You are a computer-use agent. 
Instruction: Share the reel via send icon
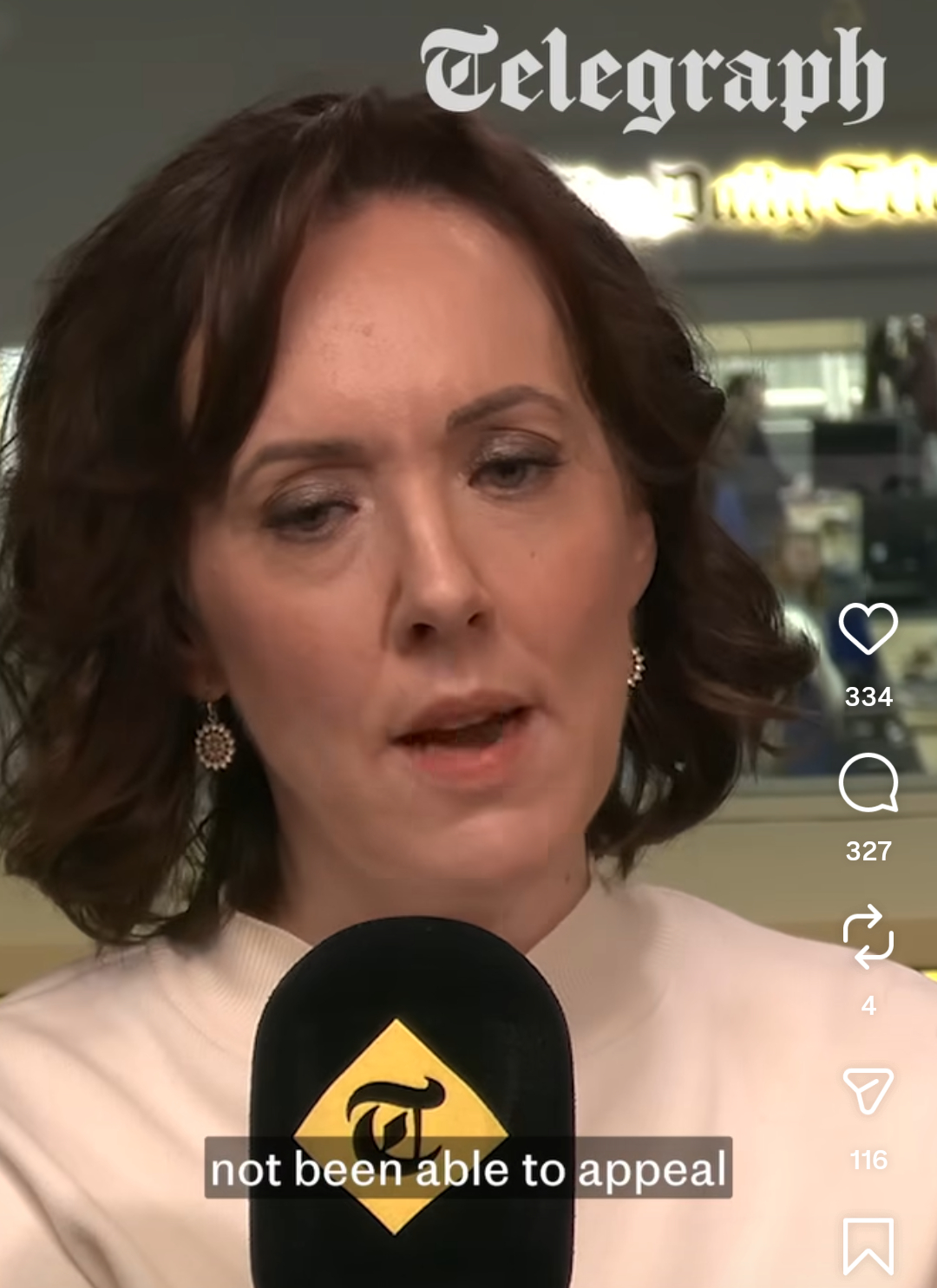(868, 1090)
